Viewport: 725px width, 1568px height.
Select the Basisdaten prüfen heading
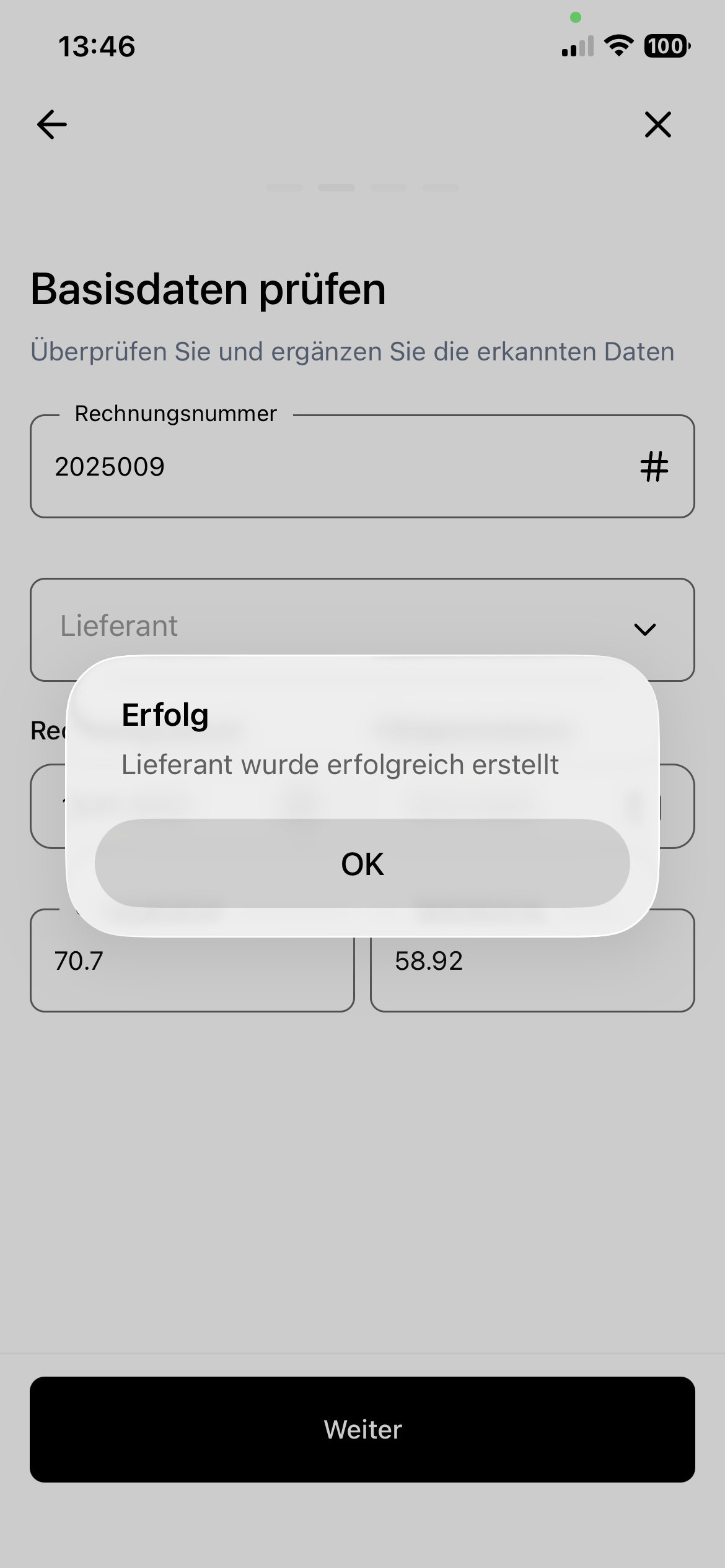pos(209,287)
